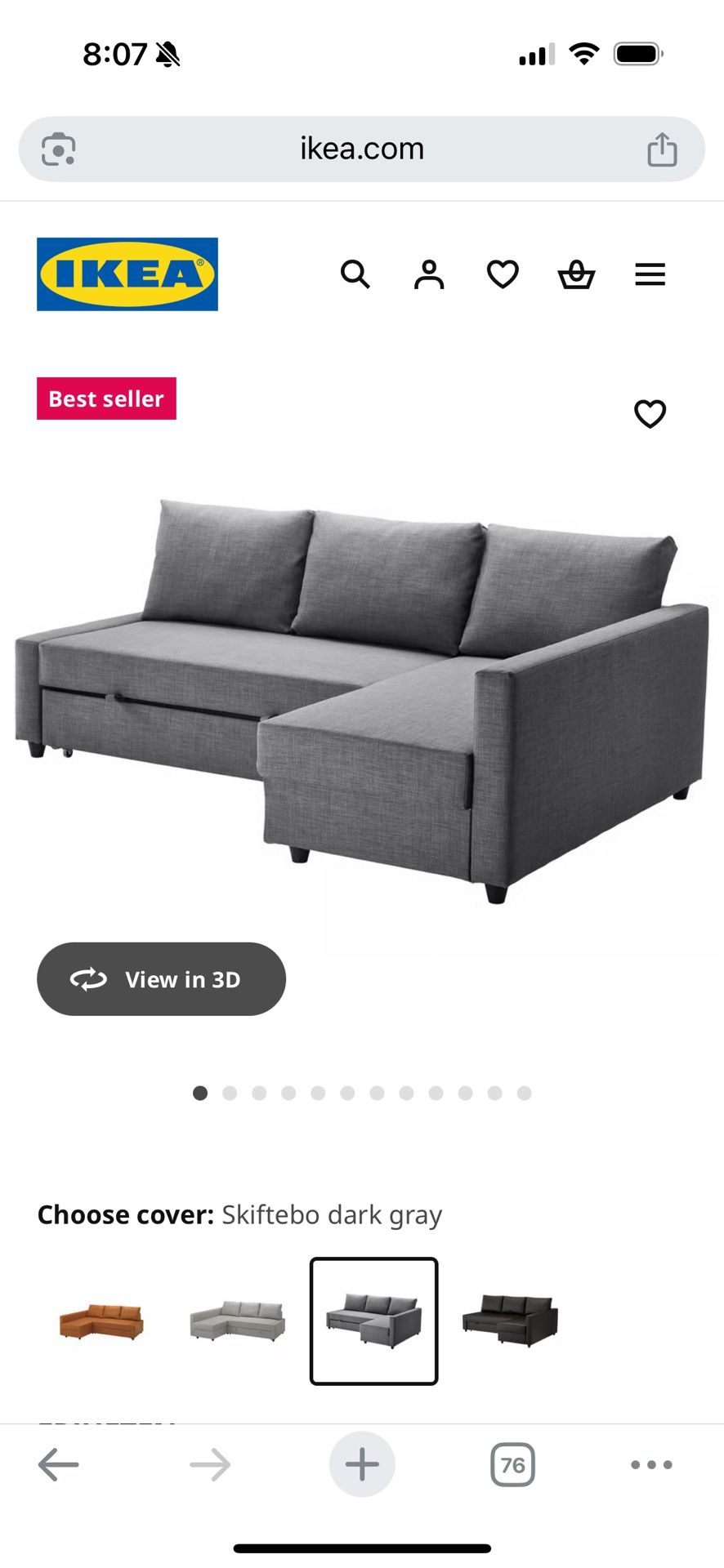Open the tab switcher showing 76

click(512, 1464)
